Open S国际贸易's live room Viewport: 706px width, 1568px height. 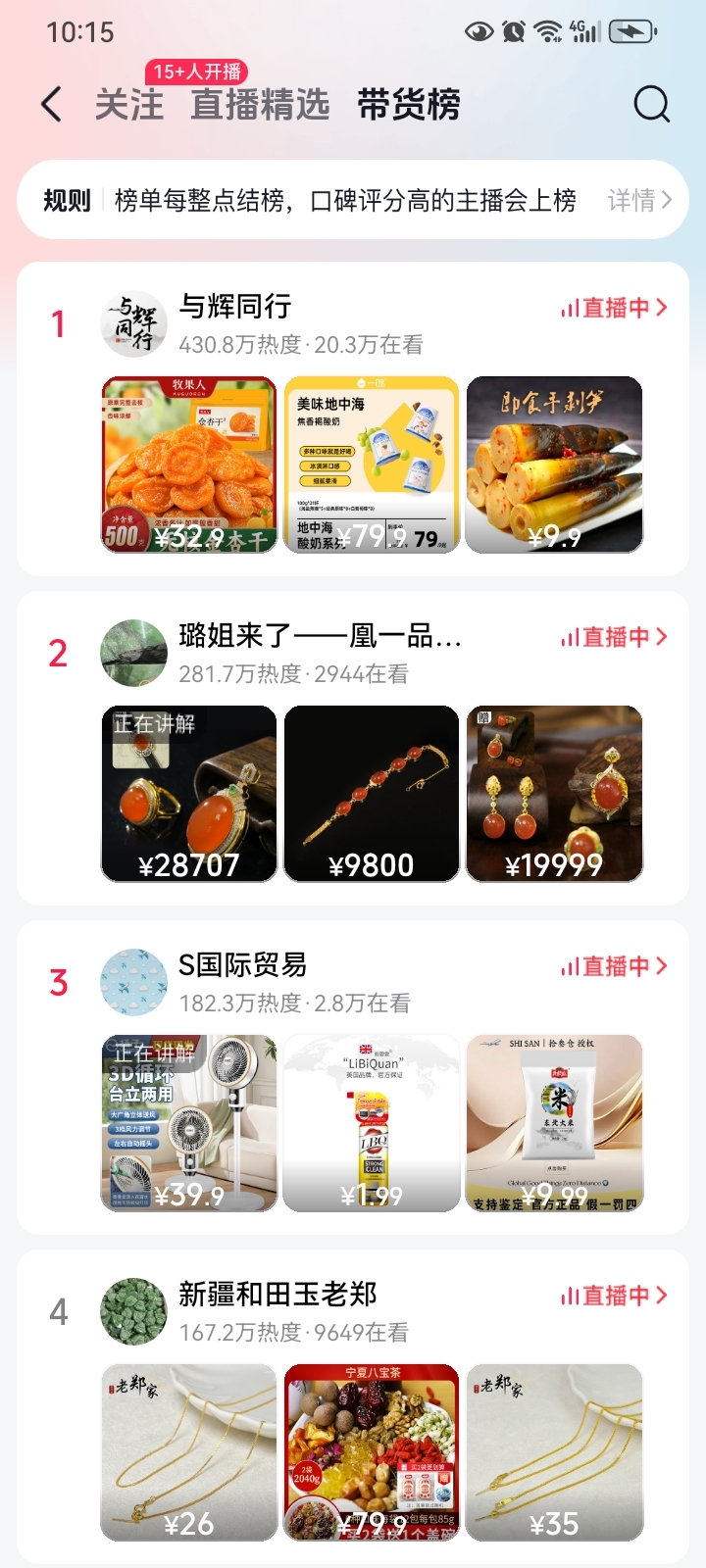point(243,966)
